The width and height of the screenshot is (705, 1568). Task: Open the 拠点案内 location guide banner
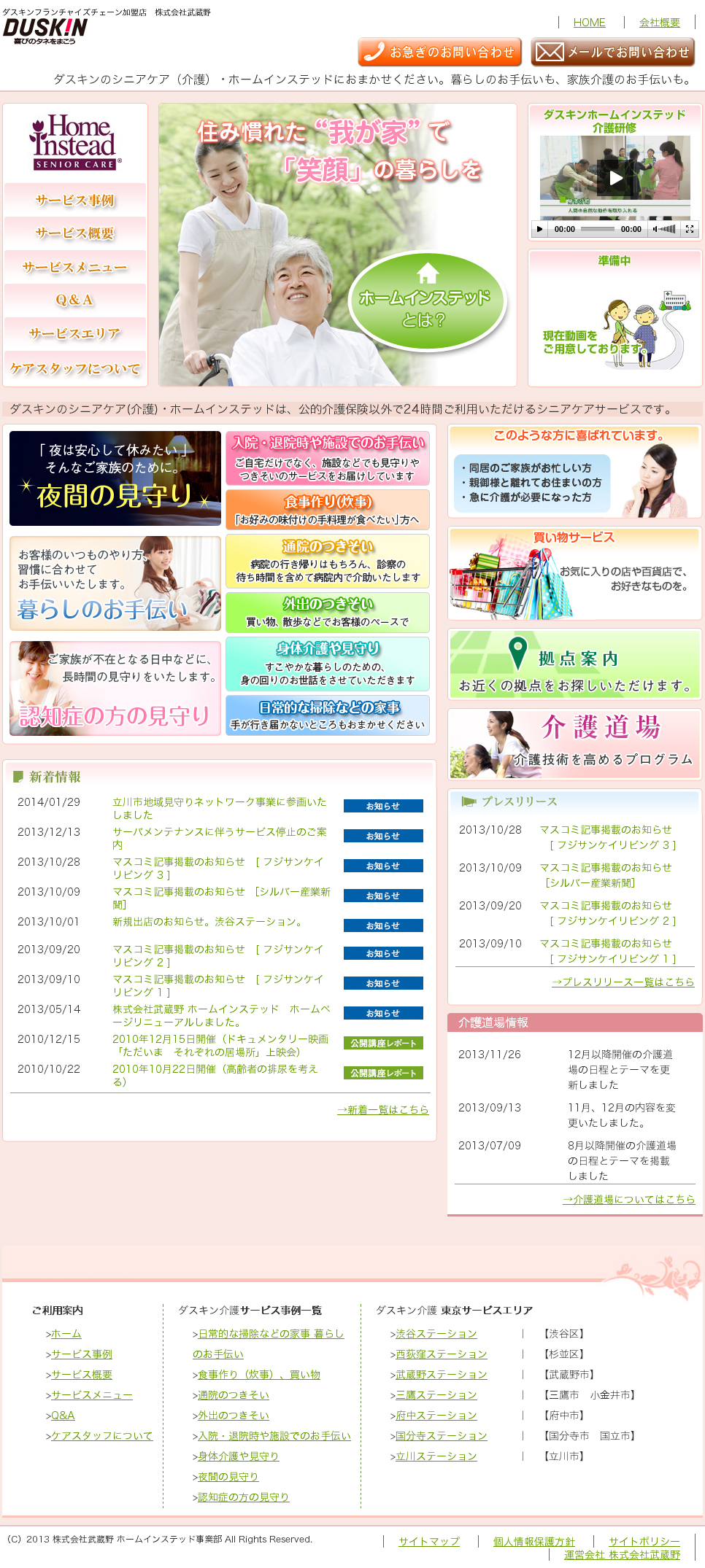point(575,664)
